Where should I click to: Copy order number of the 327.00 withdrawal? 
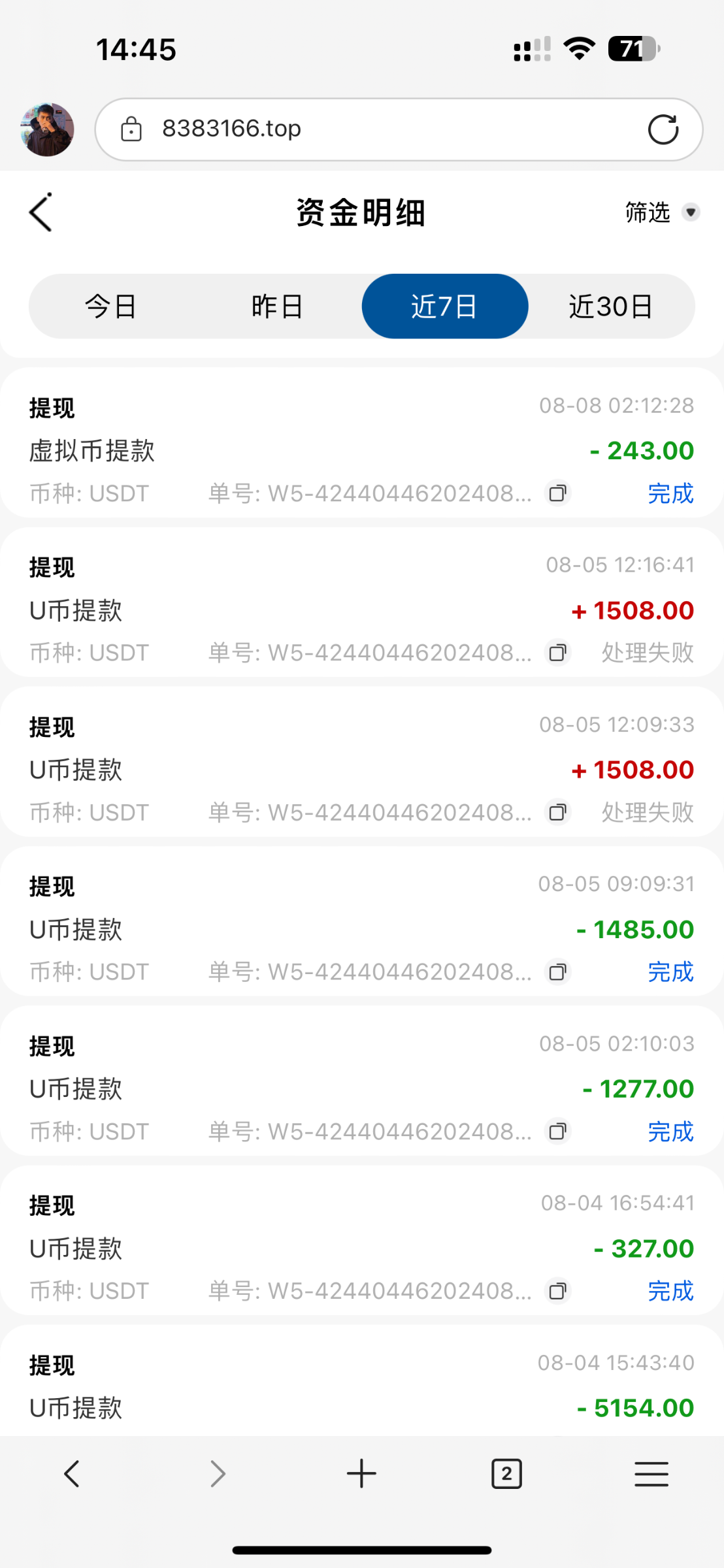click(x=558, y=1290)
